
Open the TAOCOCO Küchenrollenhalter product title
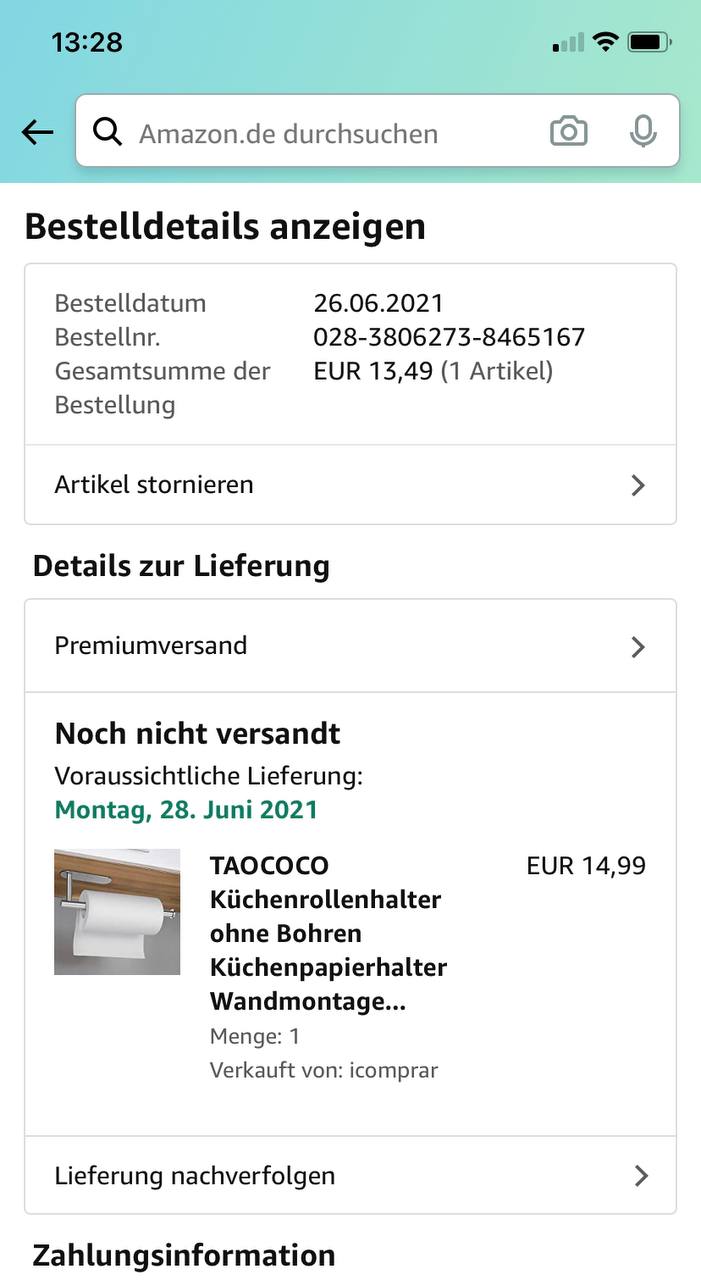tap(327, 933)
